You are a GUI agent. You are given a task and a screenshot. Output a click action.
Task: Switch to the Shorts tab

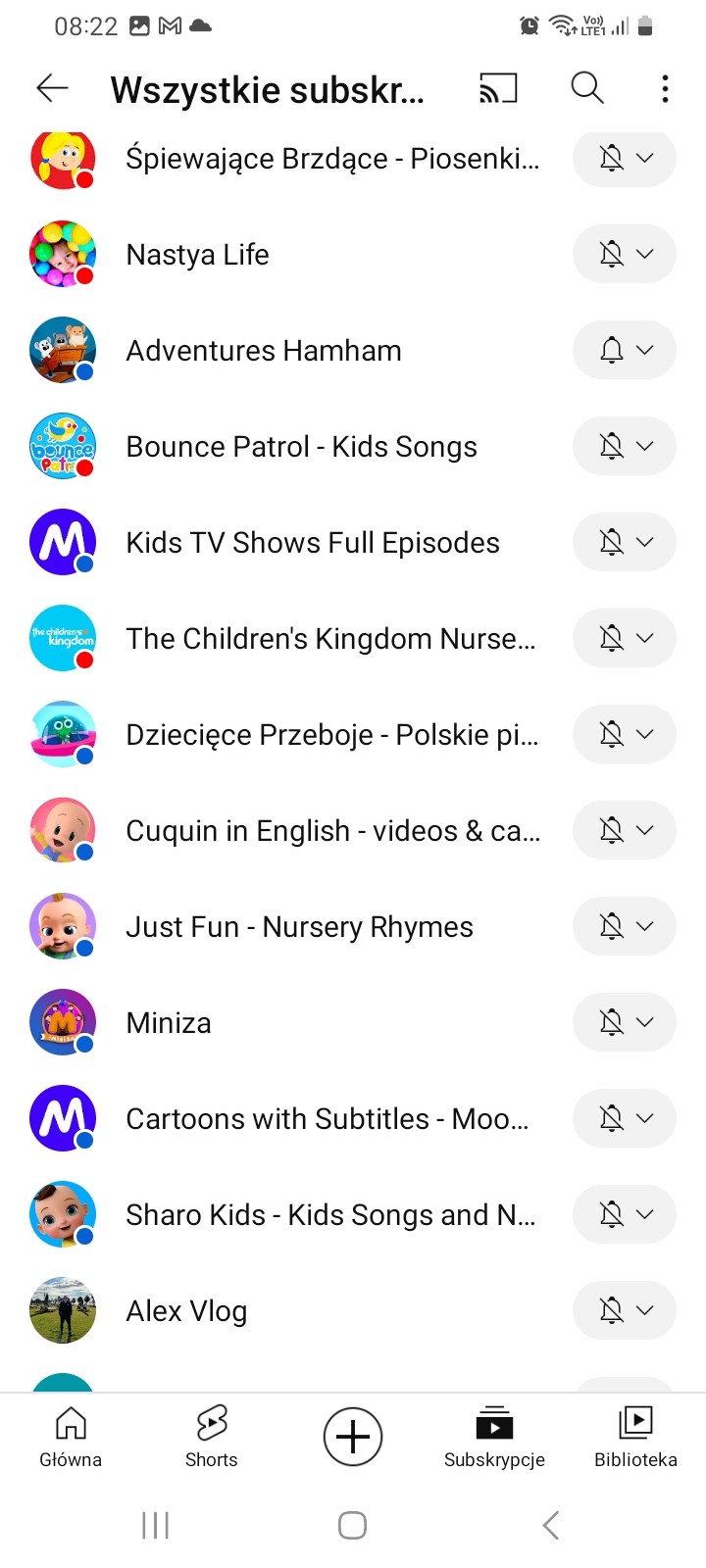[212, 1437]
